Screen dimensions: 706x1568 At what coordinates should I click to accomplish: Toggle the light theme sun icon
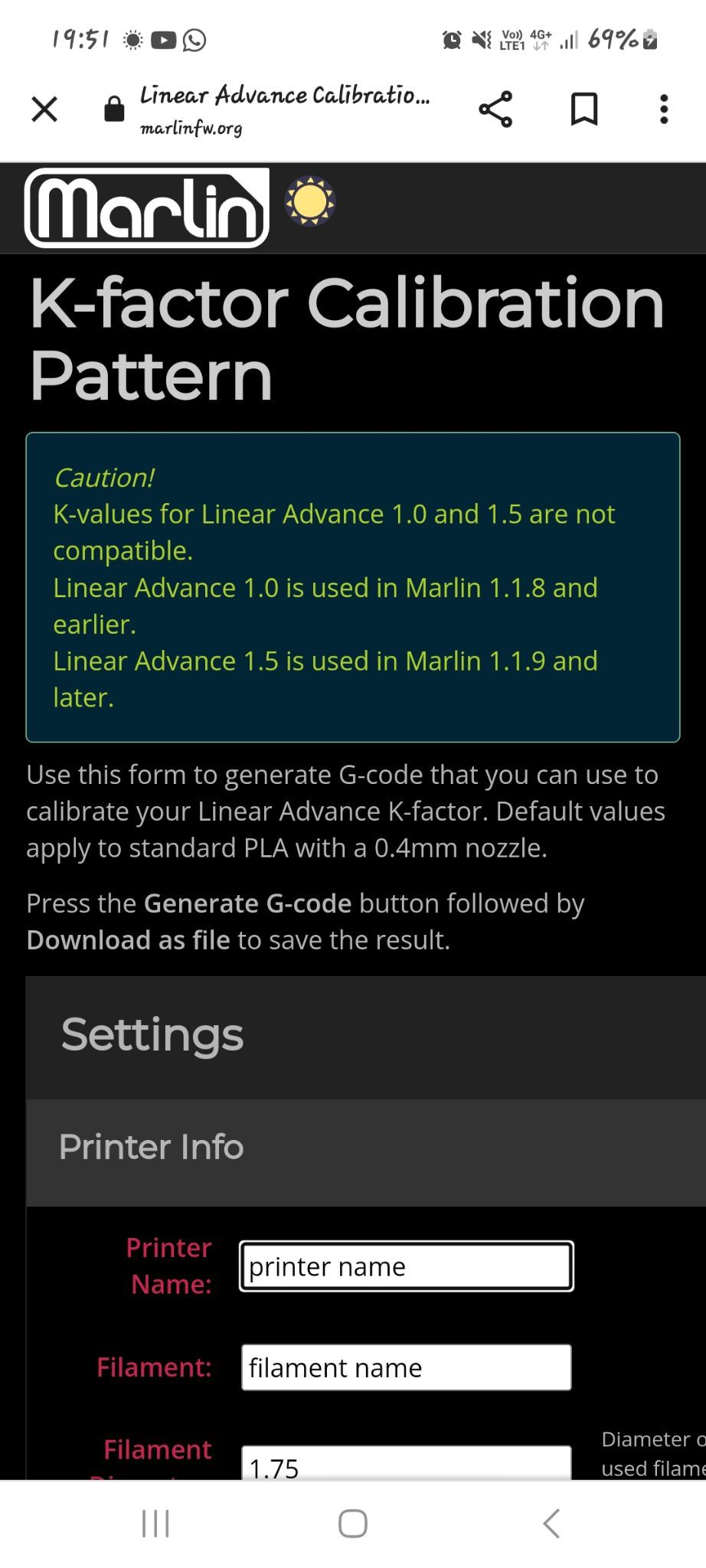click(x=310, y=201)
